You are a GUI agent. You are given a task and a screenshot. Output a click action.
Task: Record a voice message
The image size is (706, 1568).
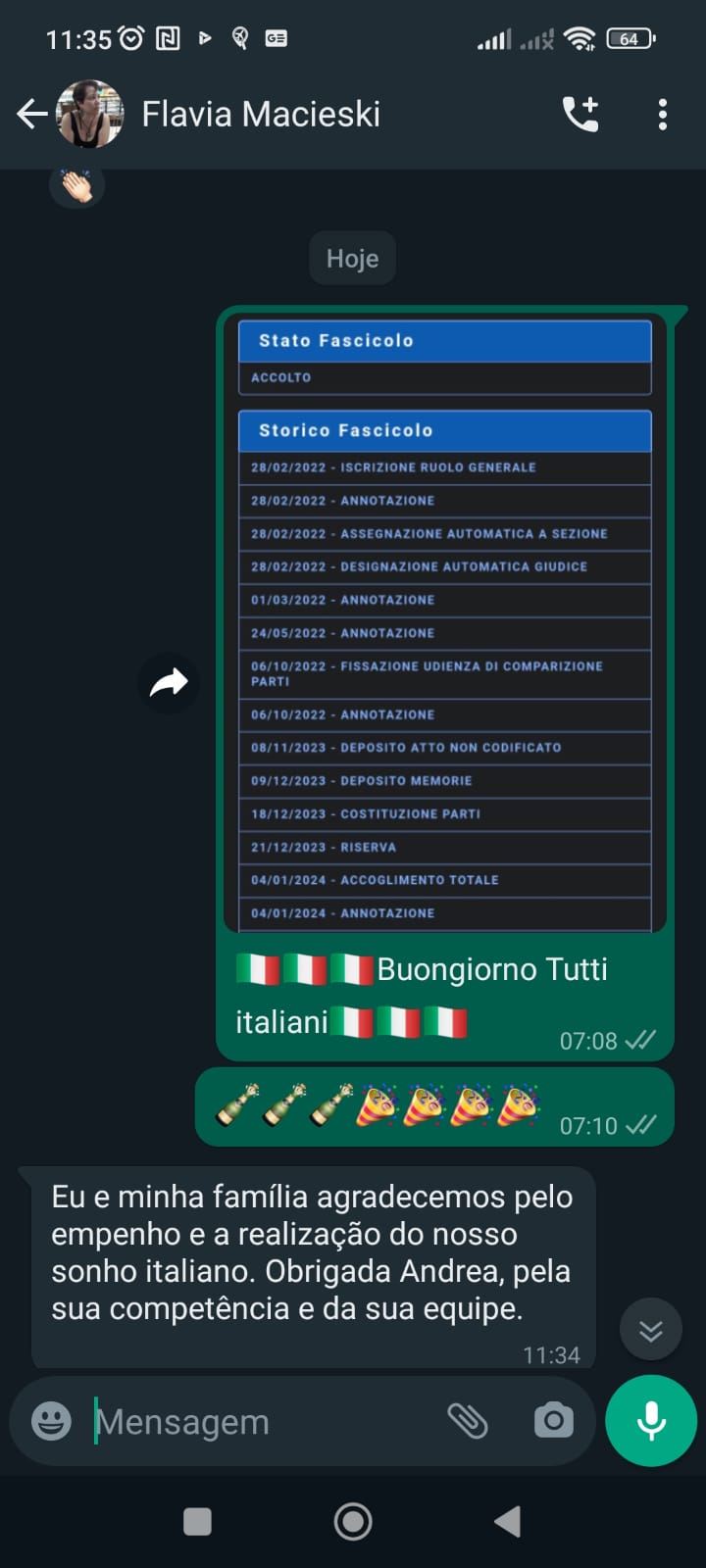pyautogui.click(x=651, y=1421)
